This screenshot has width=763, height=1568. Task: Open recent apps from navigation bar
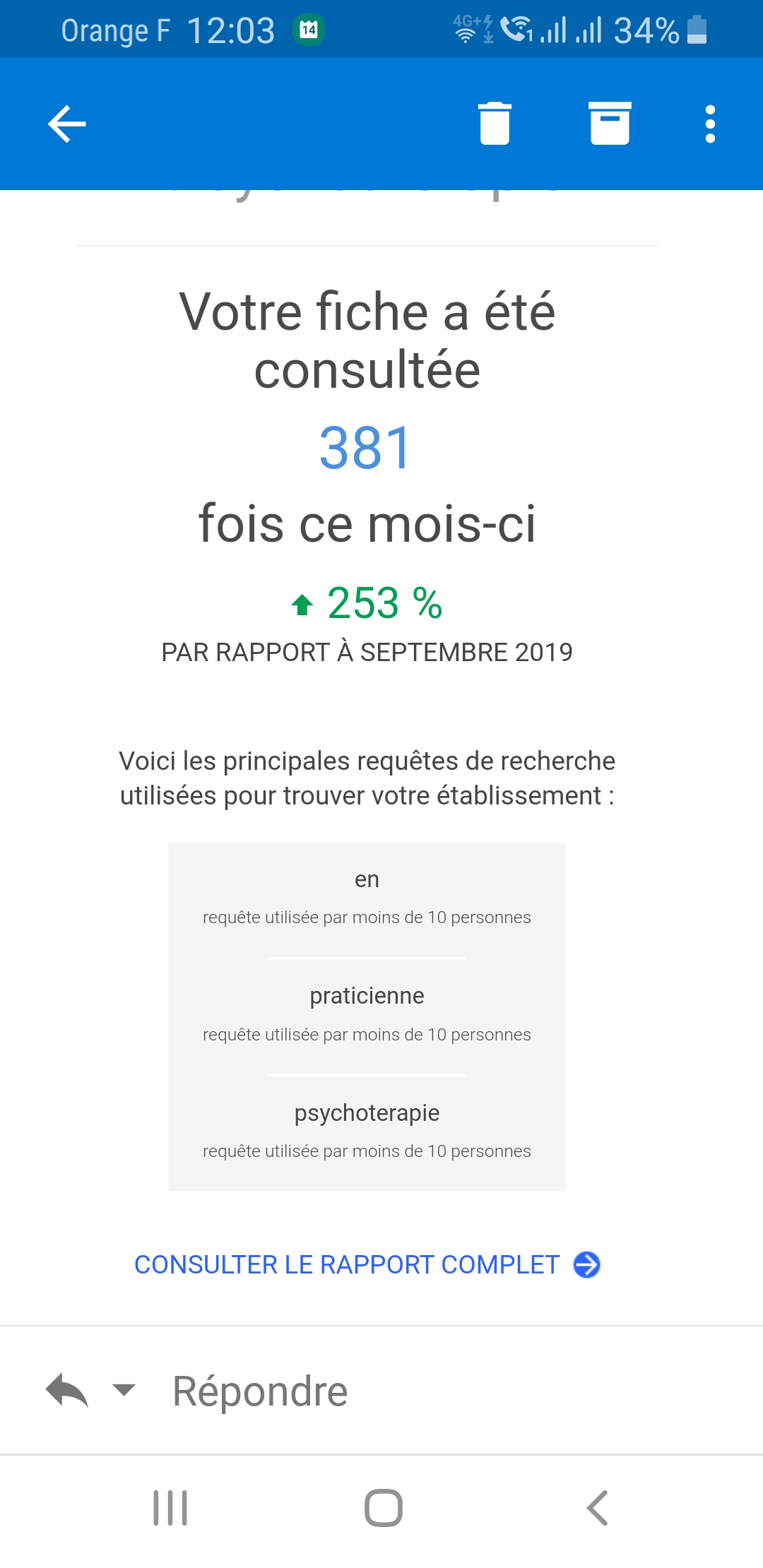(170, 1508)
